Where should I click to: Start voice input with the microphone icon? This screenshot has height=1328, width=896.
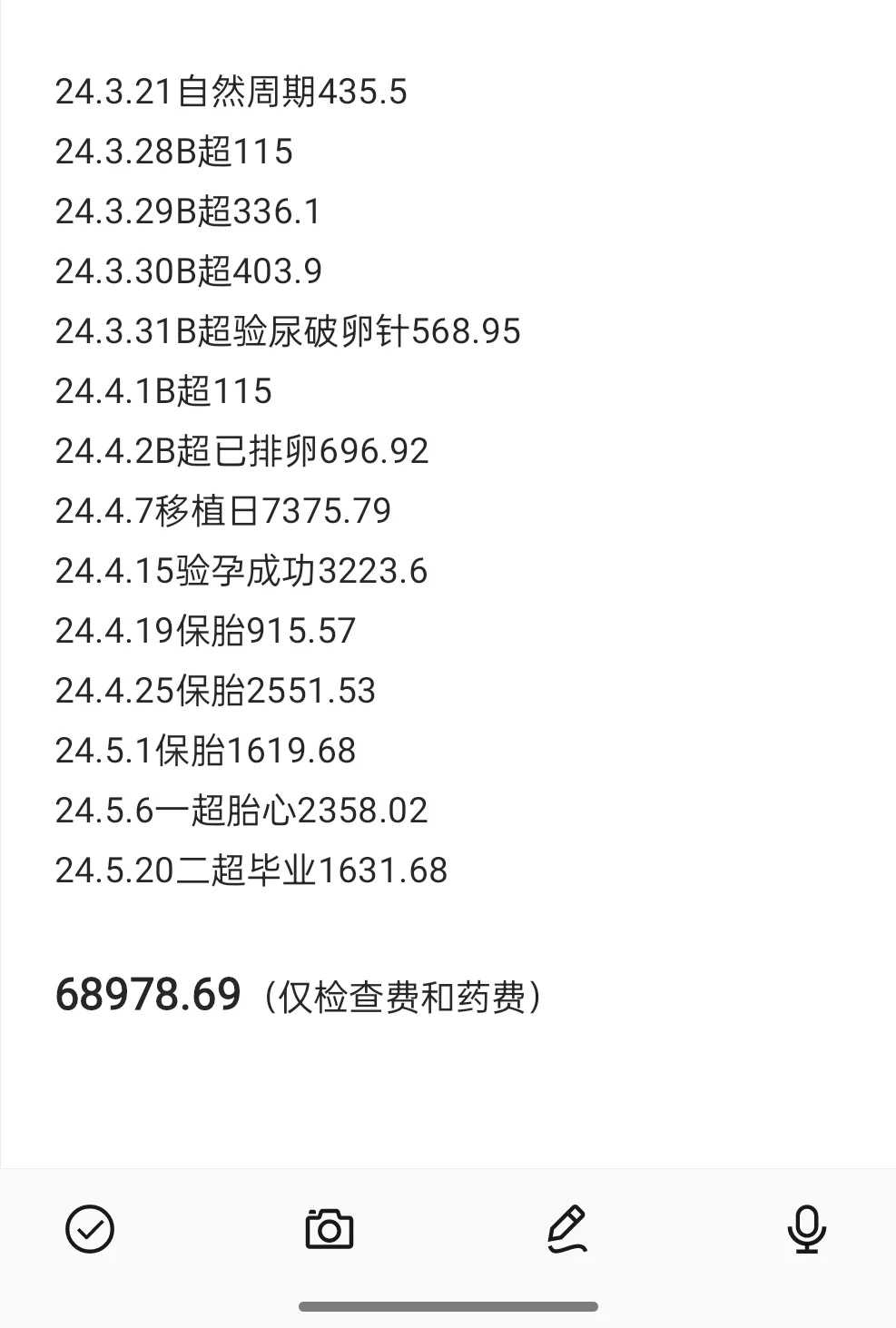click(x=806, y=1229)
